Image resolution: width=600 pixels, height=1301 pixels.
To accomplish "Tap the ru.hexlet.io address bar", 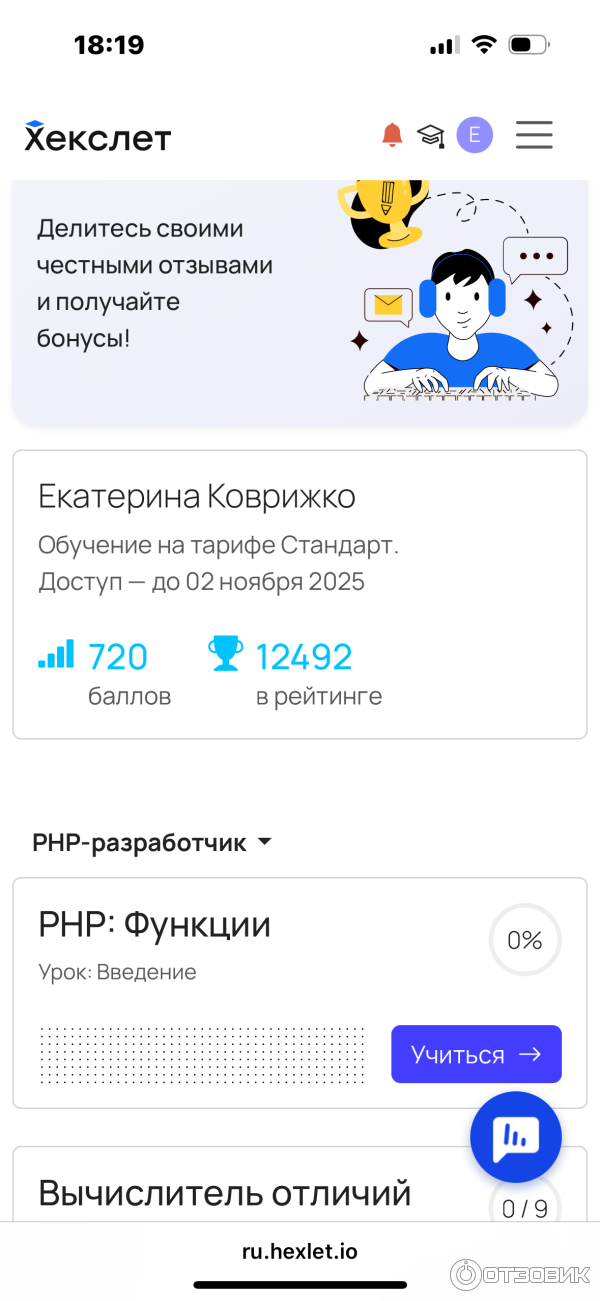I will click(x=300, y=1251).
